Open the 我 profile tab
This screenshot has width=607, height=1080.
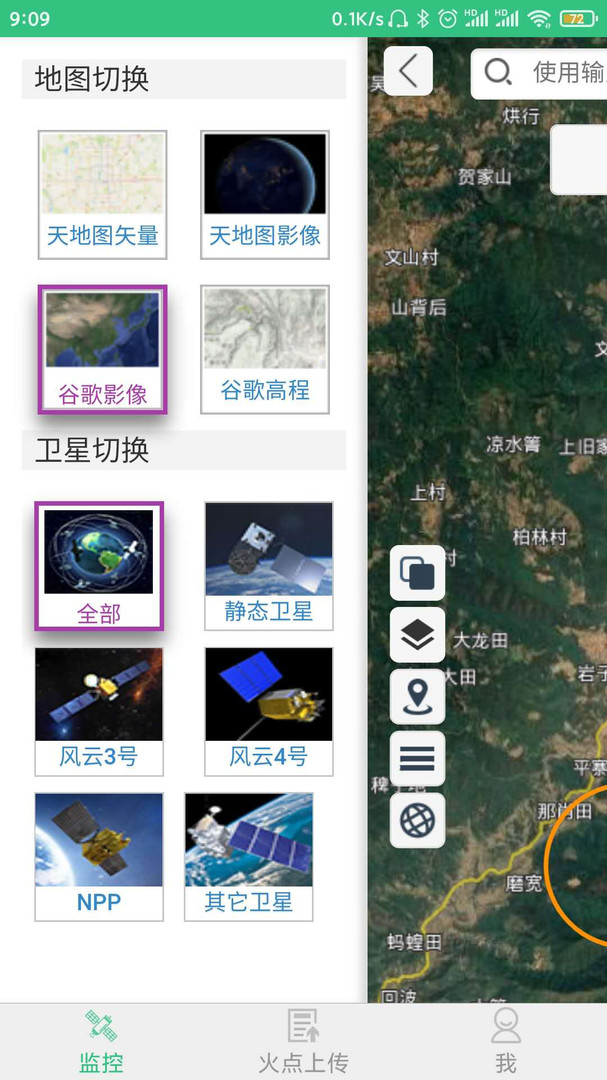pos(506,1041)
